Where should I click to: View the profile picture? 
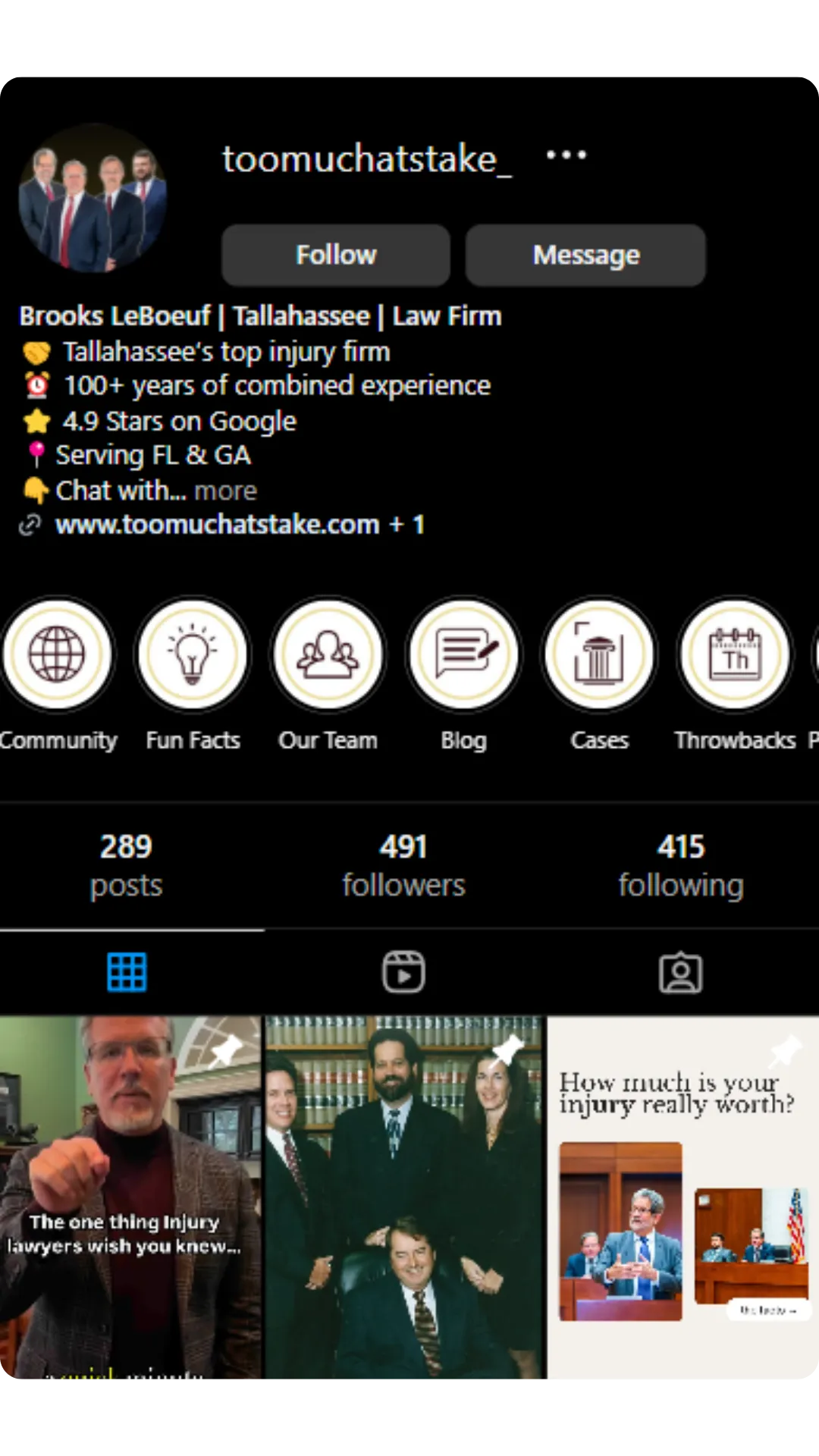click(93, 199)
